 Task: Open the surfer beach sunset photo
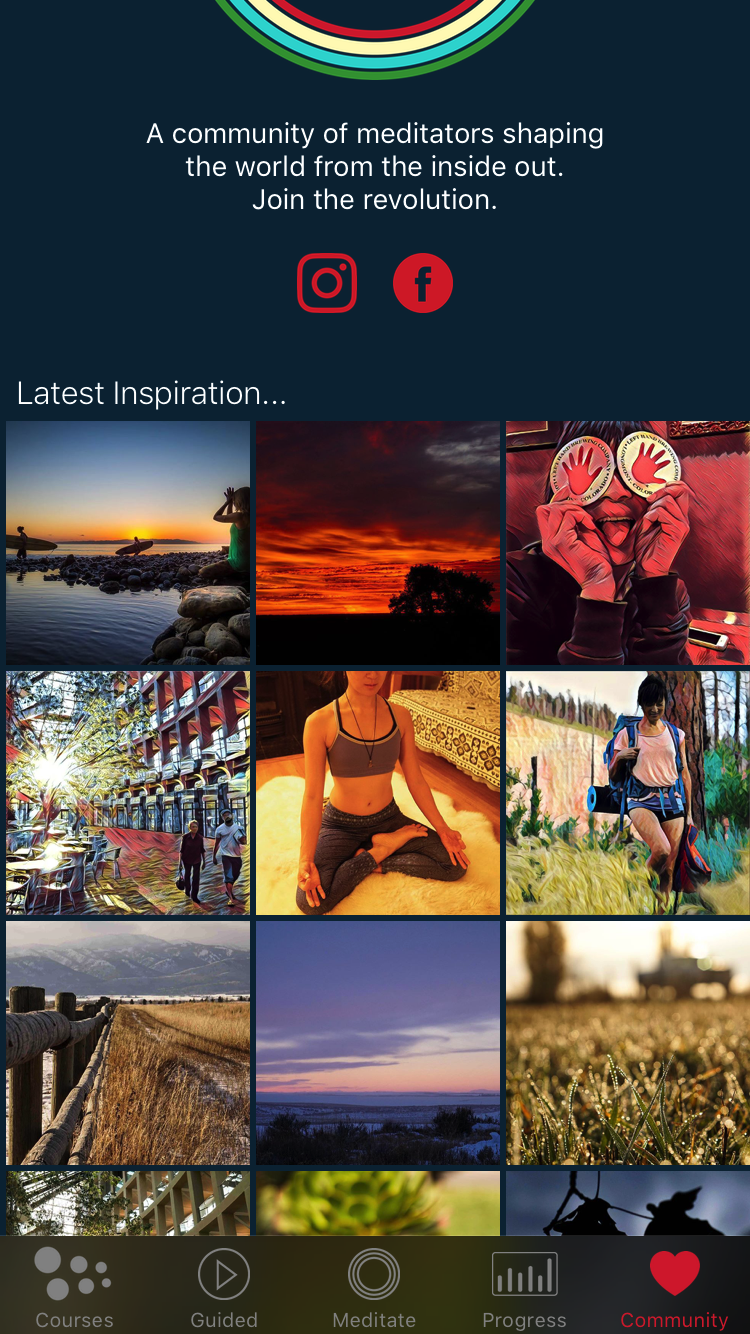pos(128,543)
